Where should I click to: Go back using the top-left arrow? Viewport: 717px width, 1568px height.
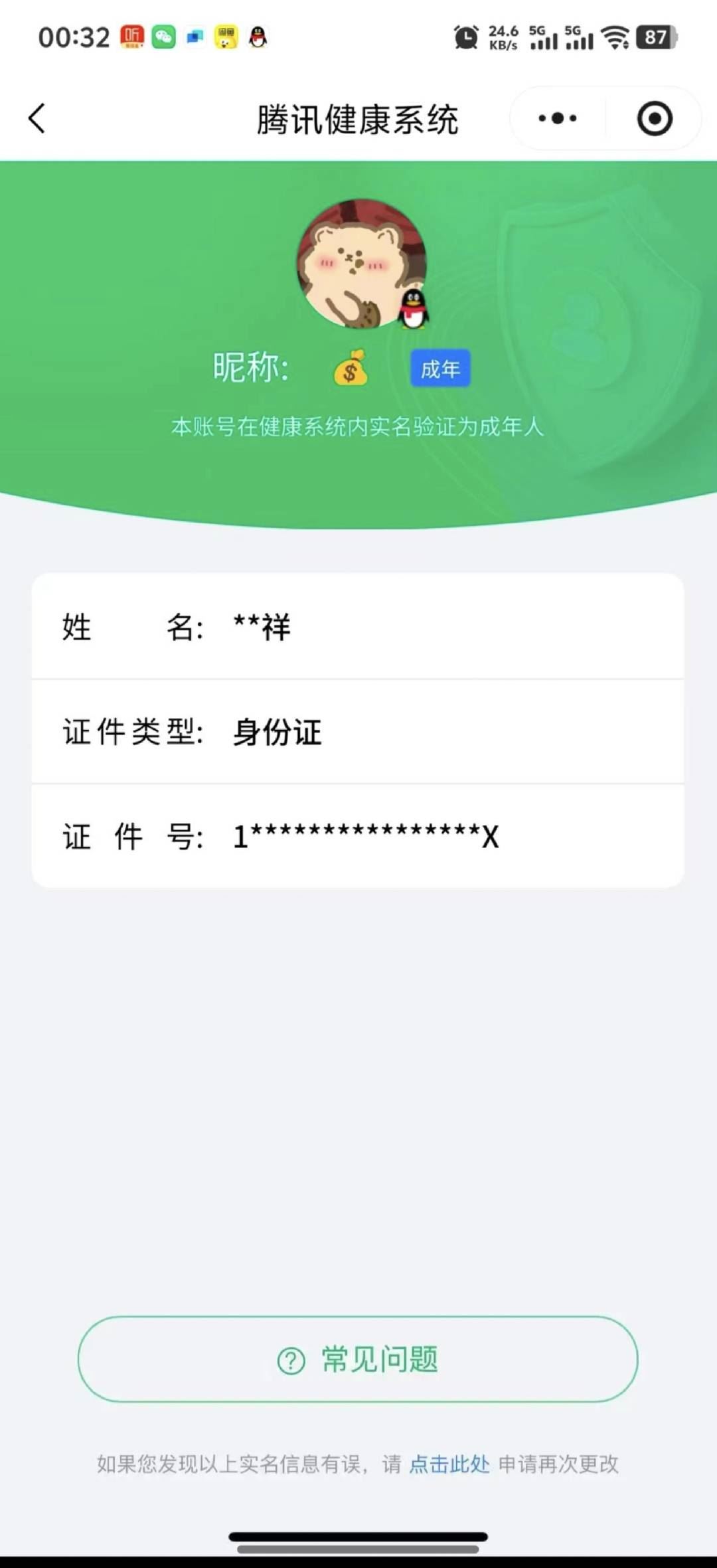(x=37, y=119)
